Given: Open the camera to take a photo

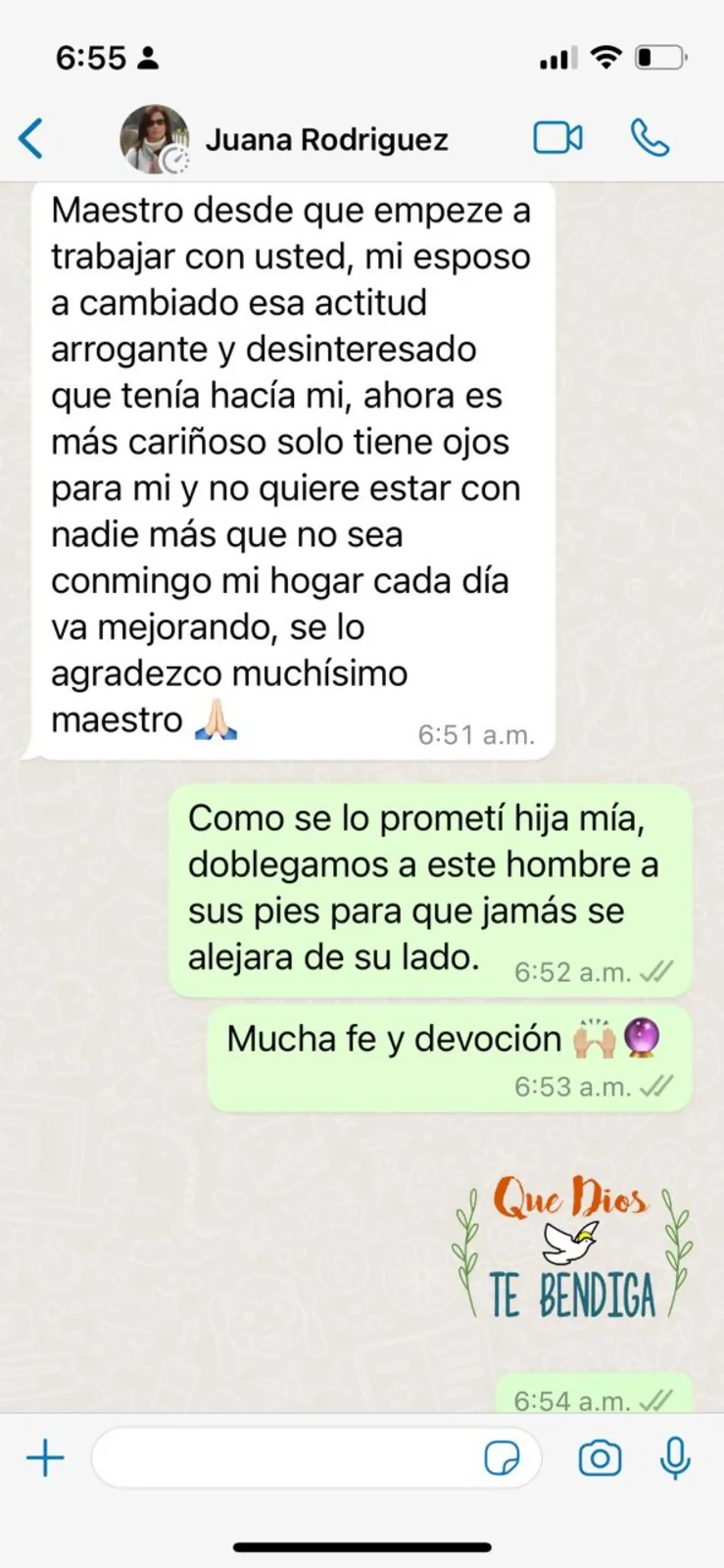Looking at the screenshot, I should click(x=600, y=1458).
